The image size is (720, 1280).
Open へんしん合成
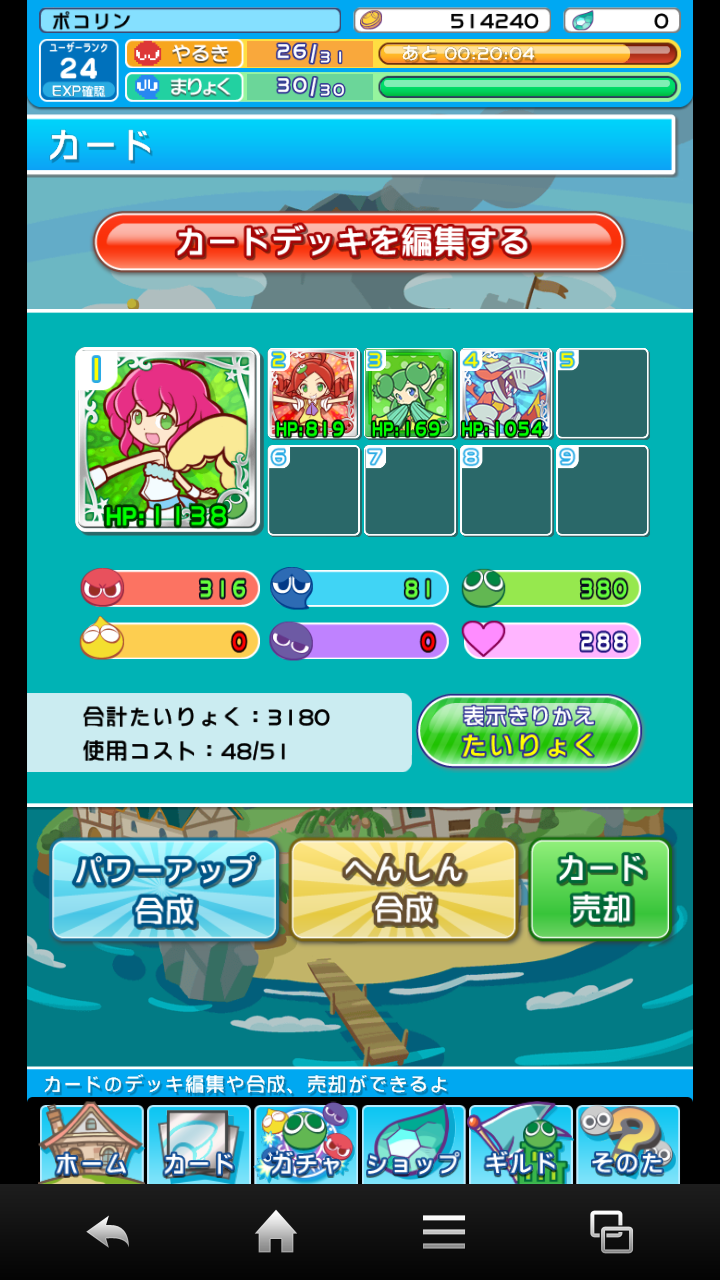[x=404, y=889]
